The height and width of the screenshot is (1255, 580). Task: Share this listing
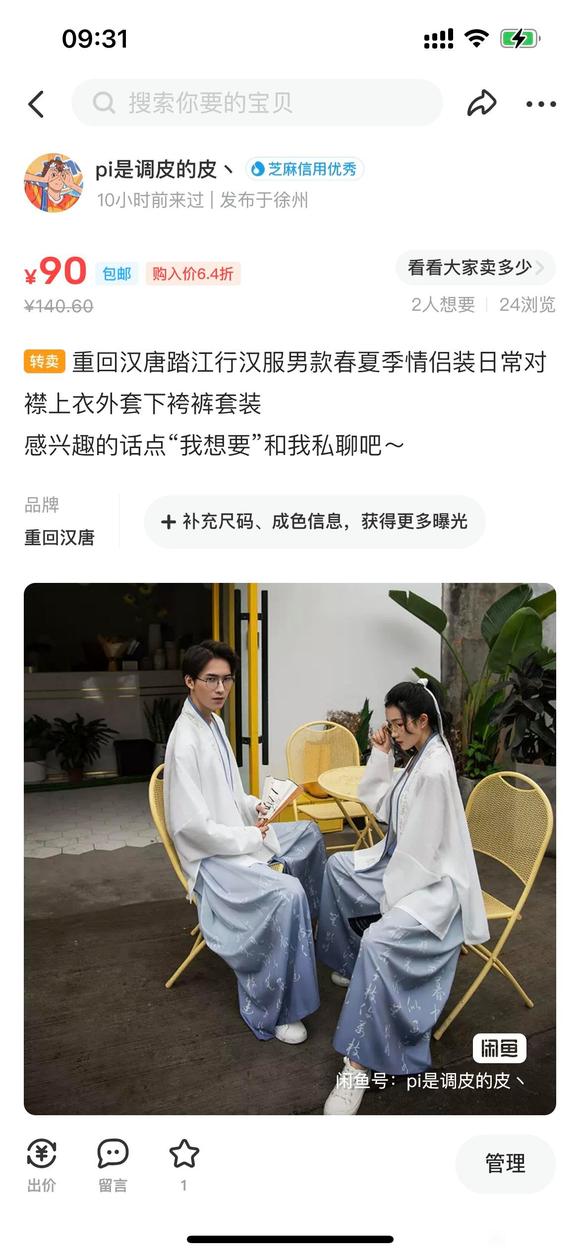click(x=482, y=103)
